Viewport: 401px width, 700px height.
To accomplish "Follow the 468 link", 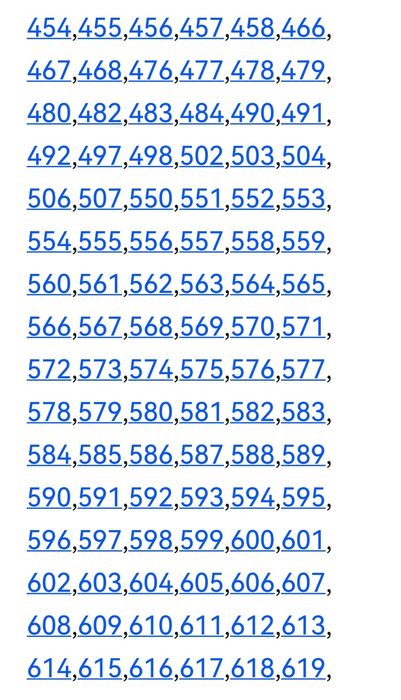I will pos(100,71).
